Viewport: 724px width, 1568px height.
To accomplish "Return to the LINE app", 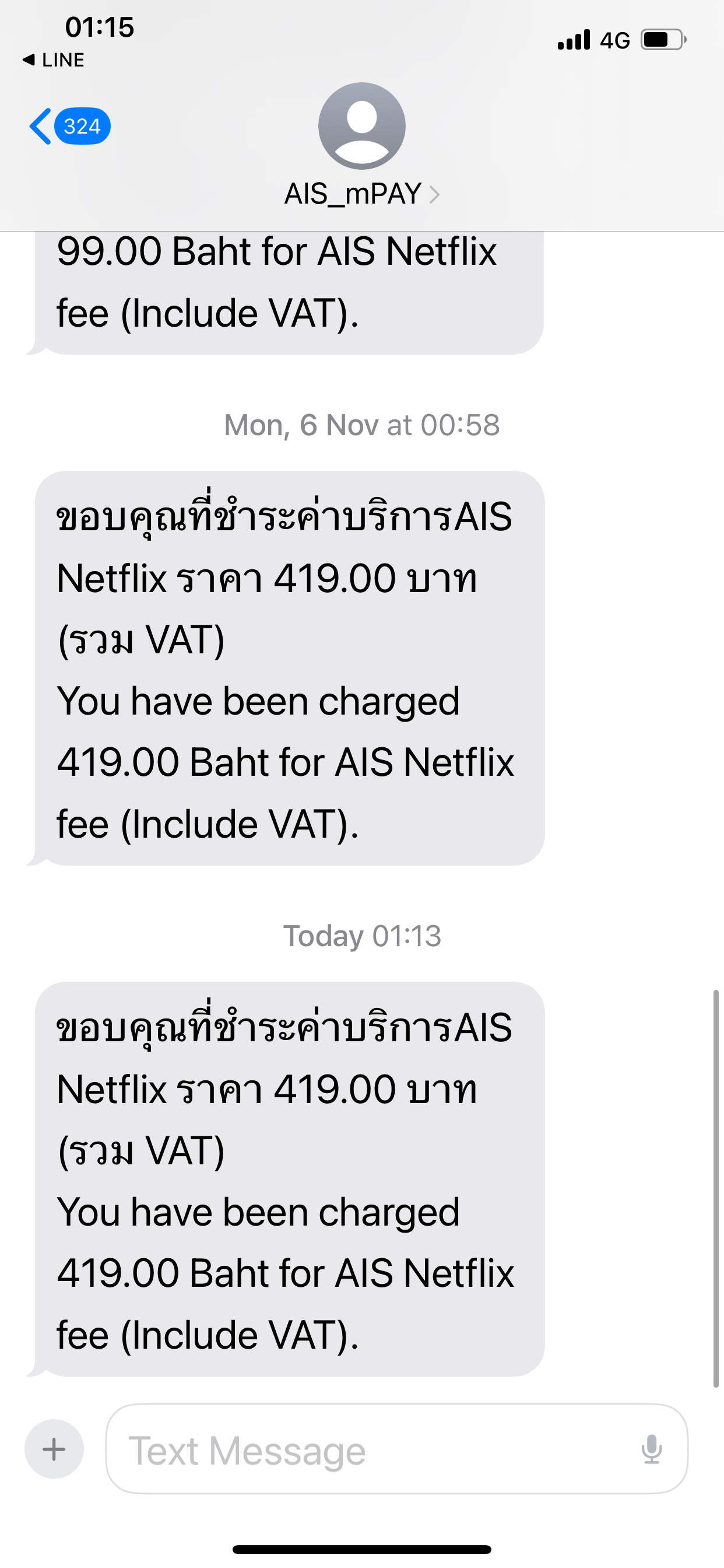I will 54,60.
